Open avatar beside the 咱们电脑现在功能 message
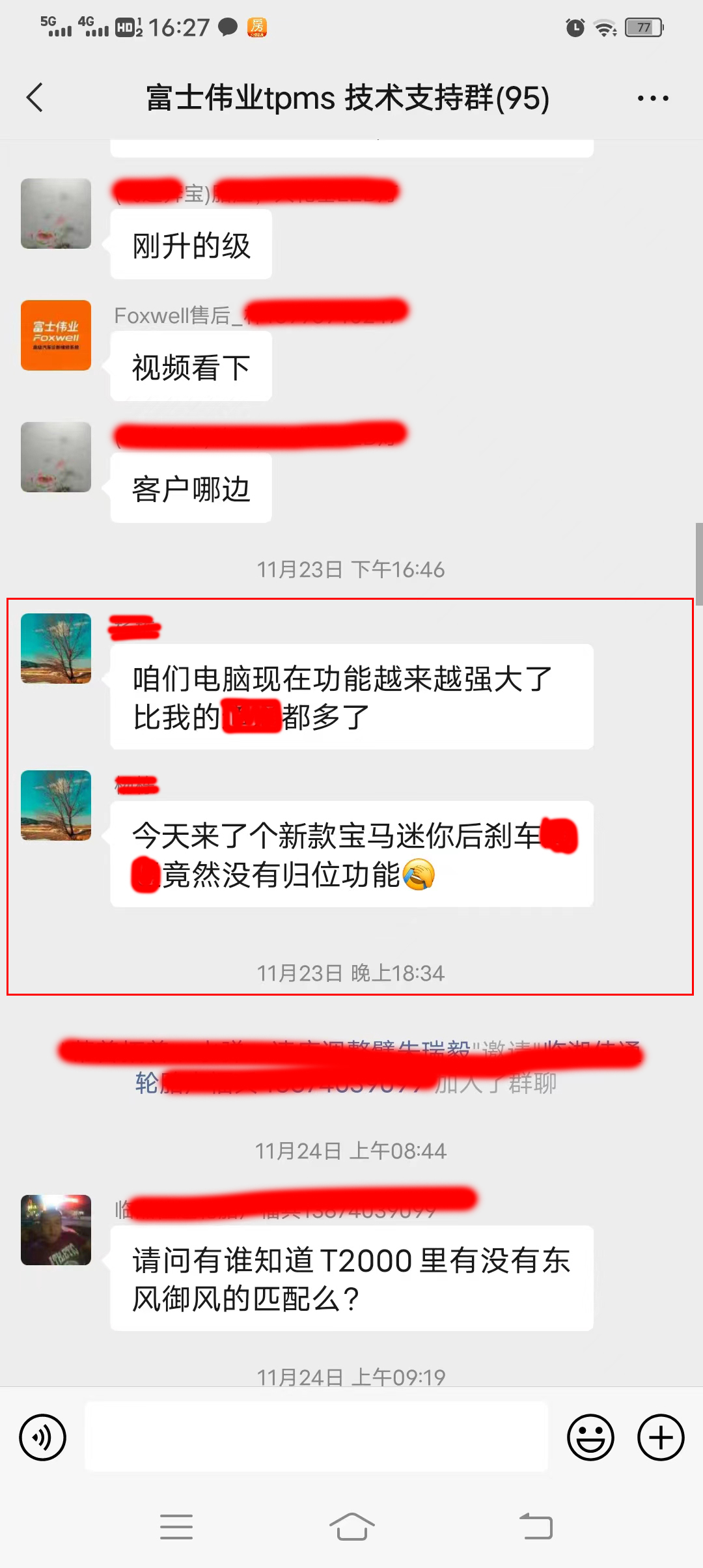This screenshot has height=1568, width=703. pos(56,649)
